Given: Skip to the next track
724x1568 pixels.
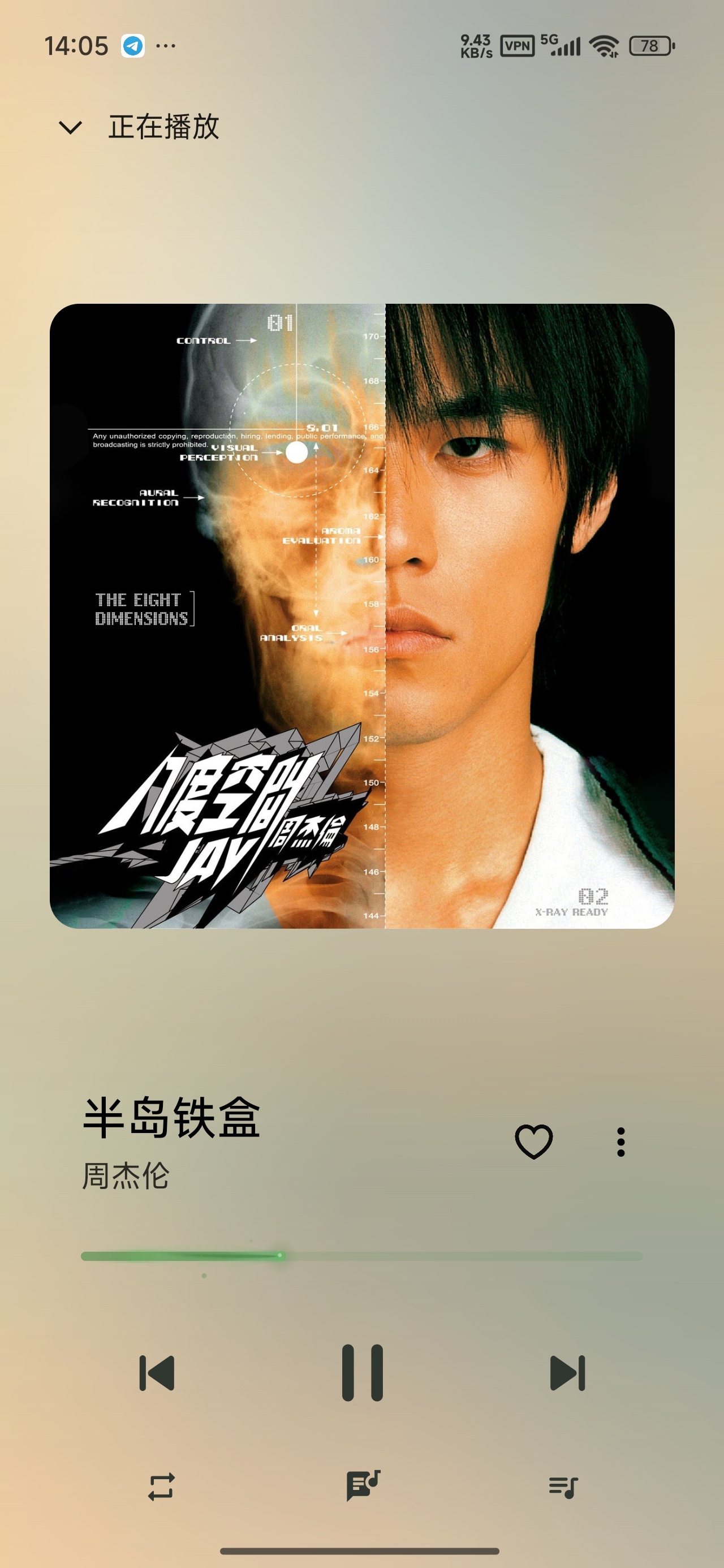Looking at the screenshot, I should (567, 1373).
